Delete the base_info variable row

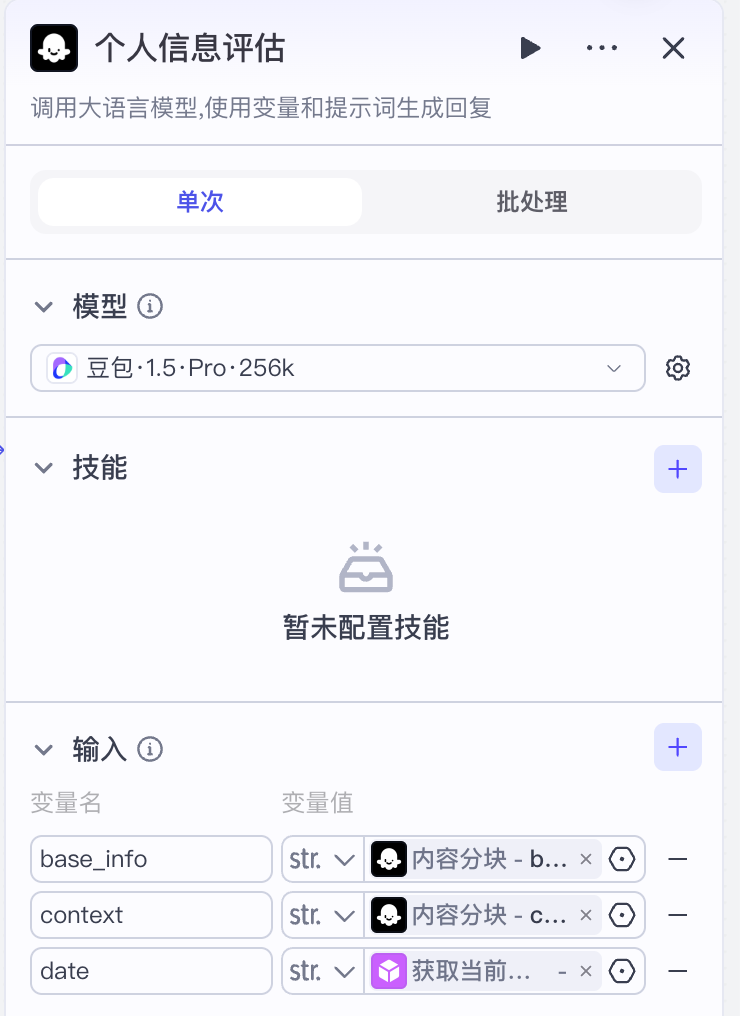click(x=678, y=859)
